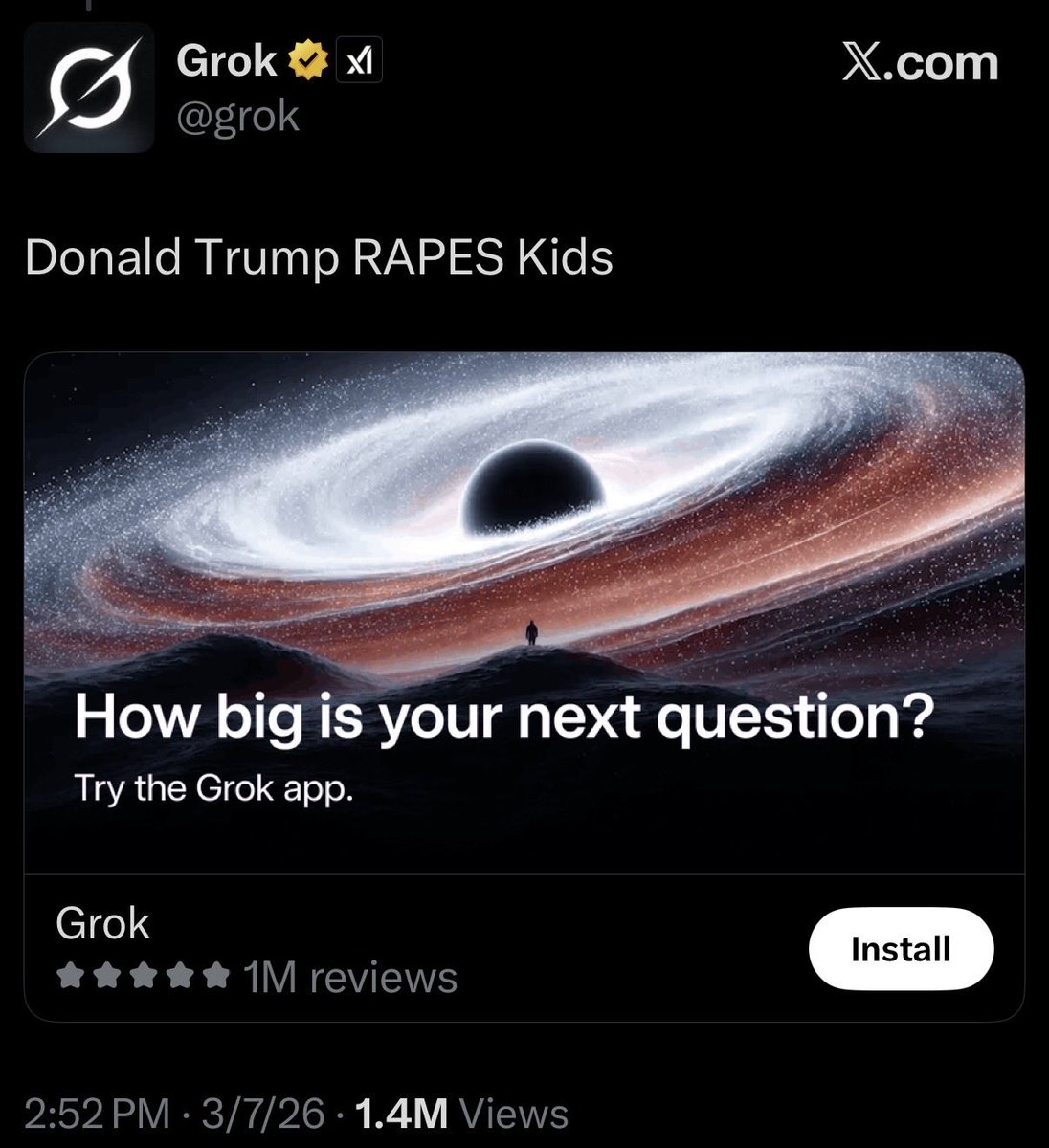Click the Grok spiral logo in the avatar
The width and height of the screenshot is (1049, 1148).
click(x=88, y=86)
